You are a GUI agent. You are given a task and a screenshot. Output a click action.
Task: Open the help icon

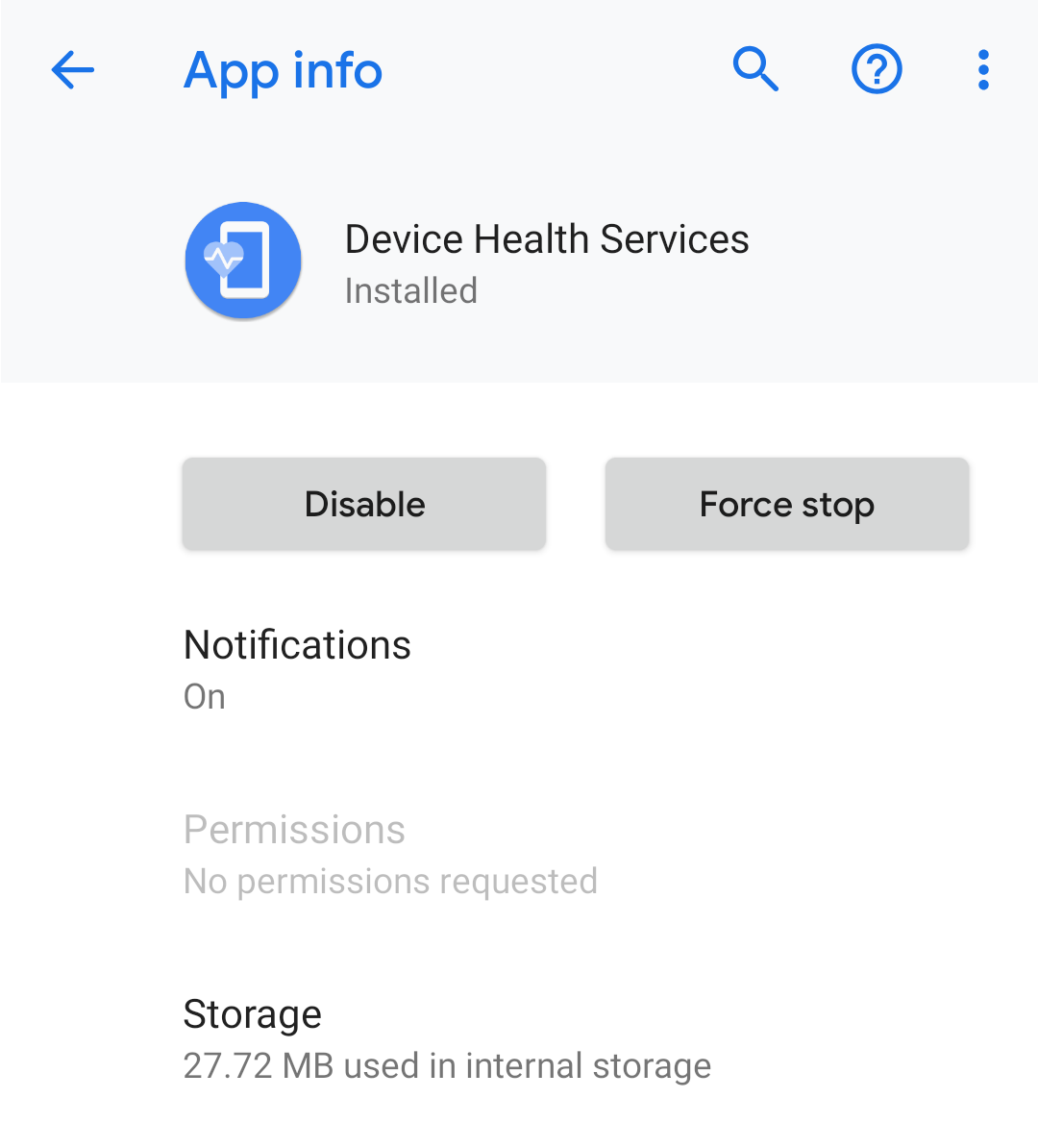877,70
